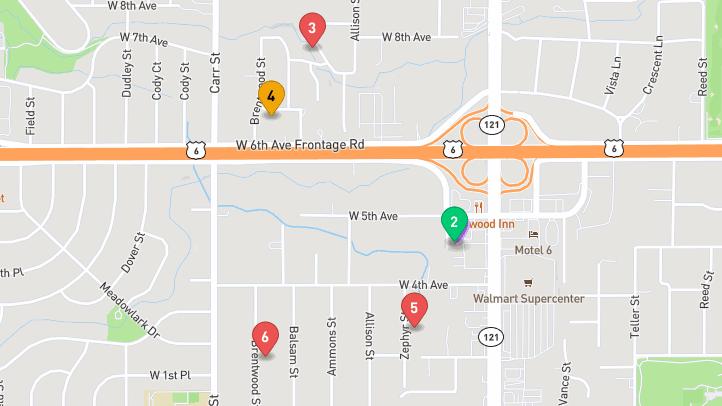
Task: Open the Walmart Supercenter place marker
Action: click(x=528, y=283)
